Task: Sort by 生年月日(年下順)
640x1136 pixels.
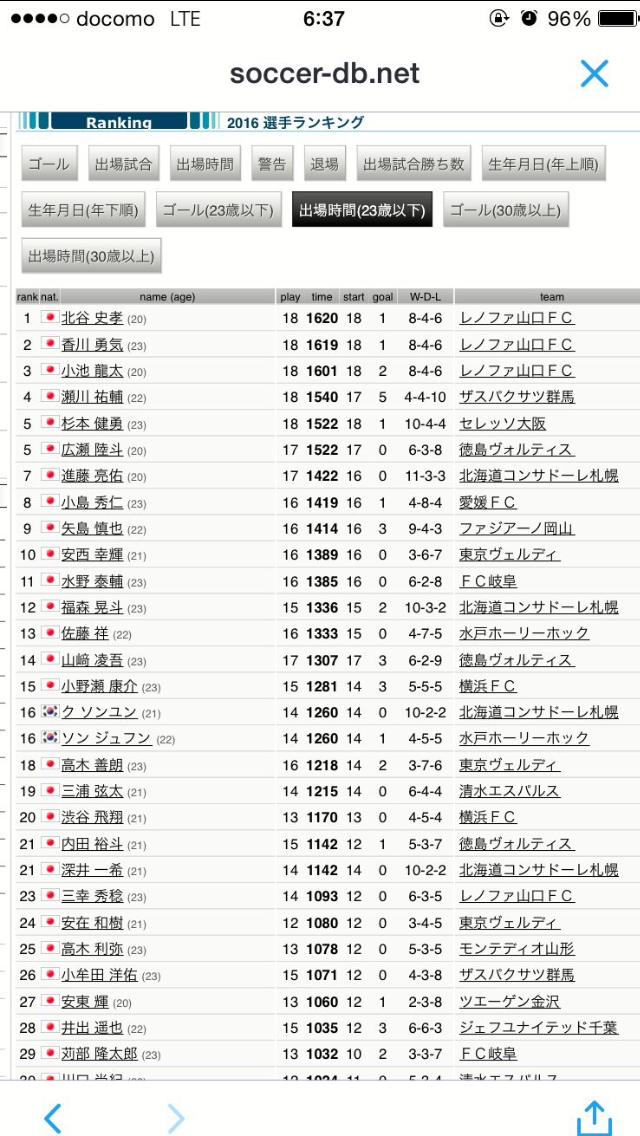Action: 83,209
